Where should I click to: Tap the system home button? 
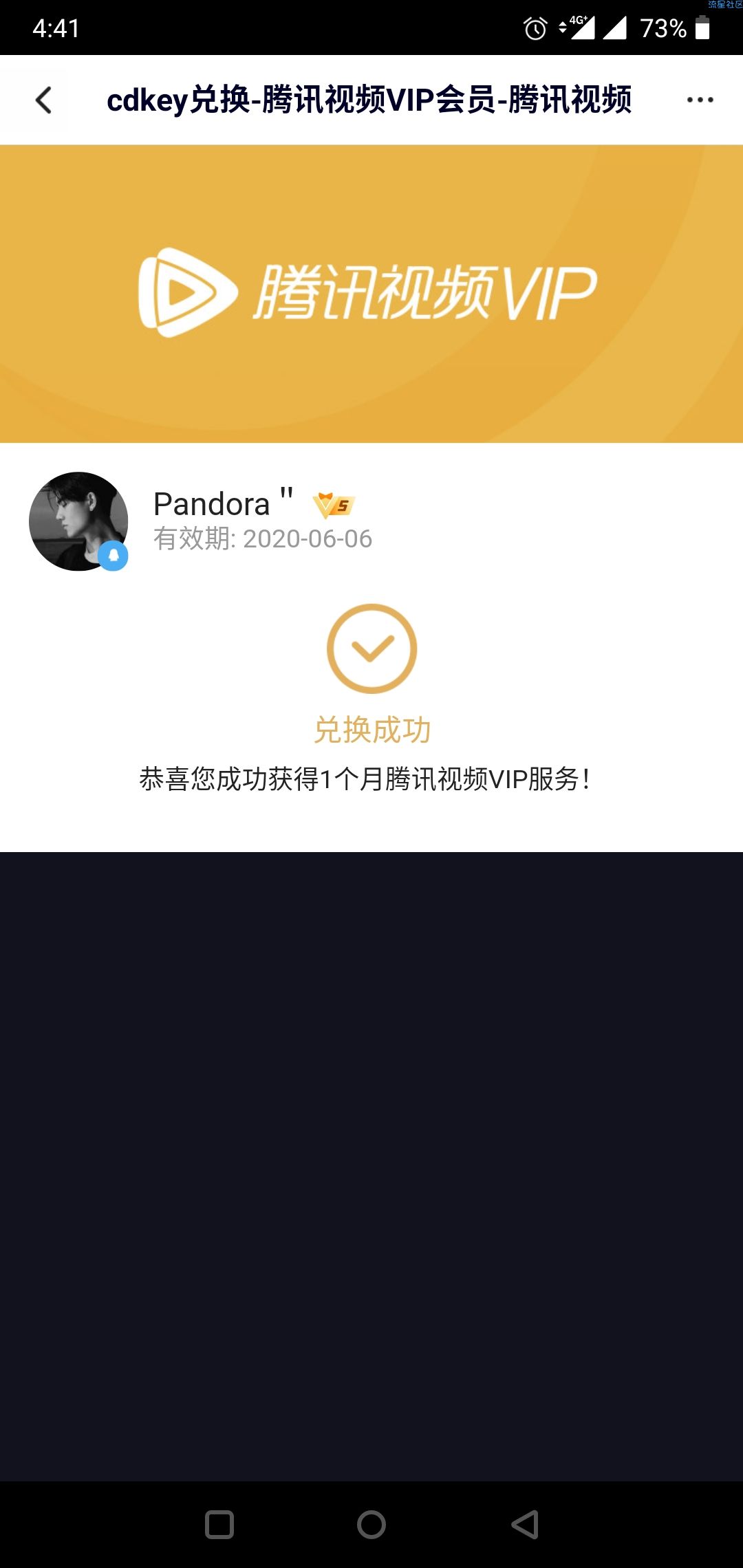371,1525
